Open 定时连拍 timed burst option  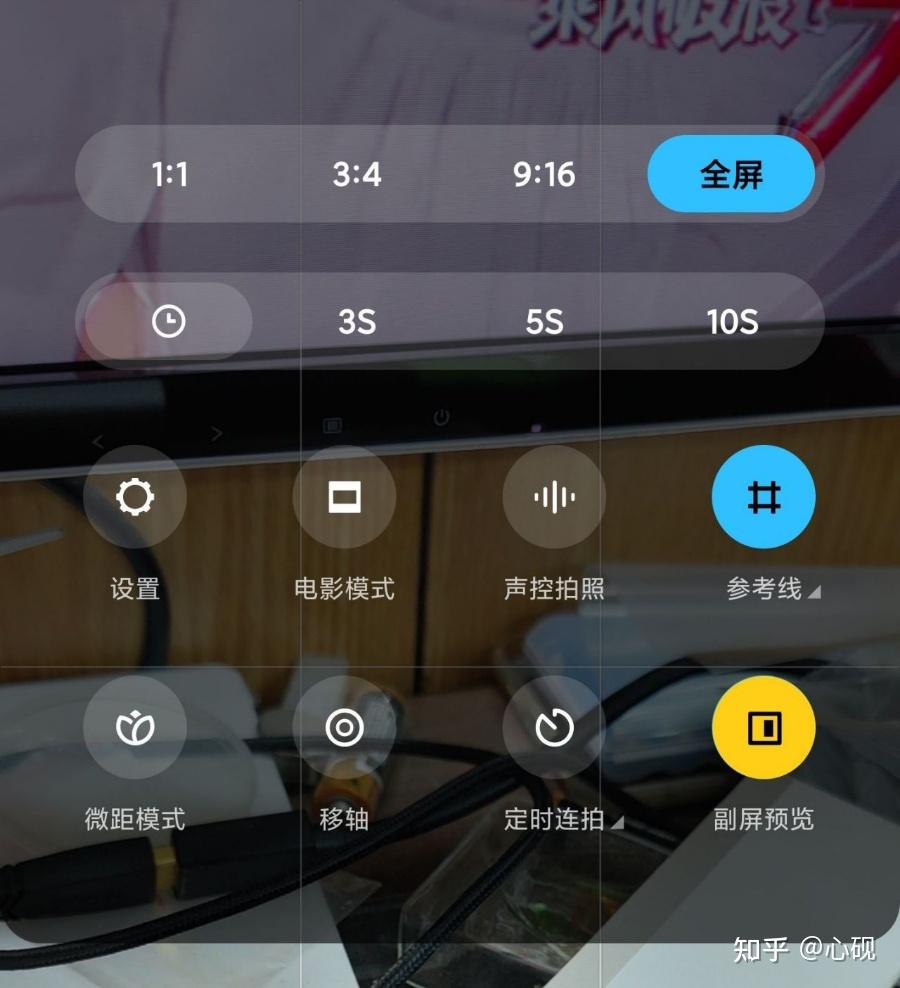pyautogui.click(x=554, y=728)
